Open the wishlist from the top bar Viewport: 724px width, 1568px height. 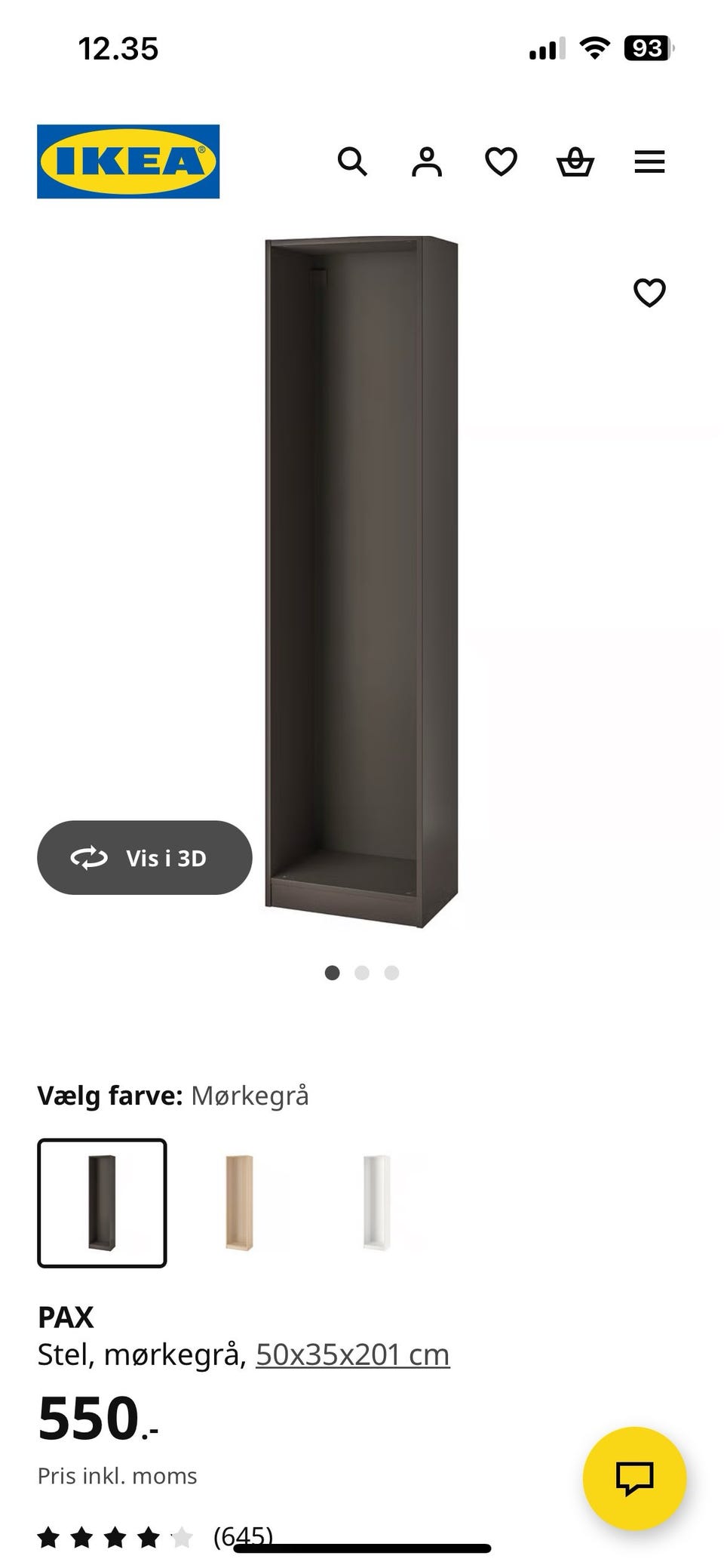tap(500, 161)
